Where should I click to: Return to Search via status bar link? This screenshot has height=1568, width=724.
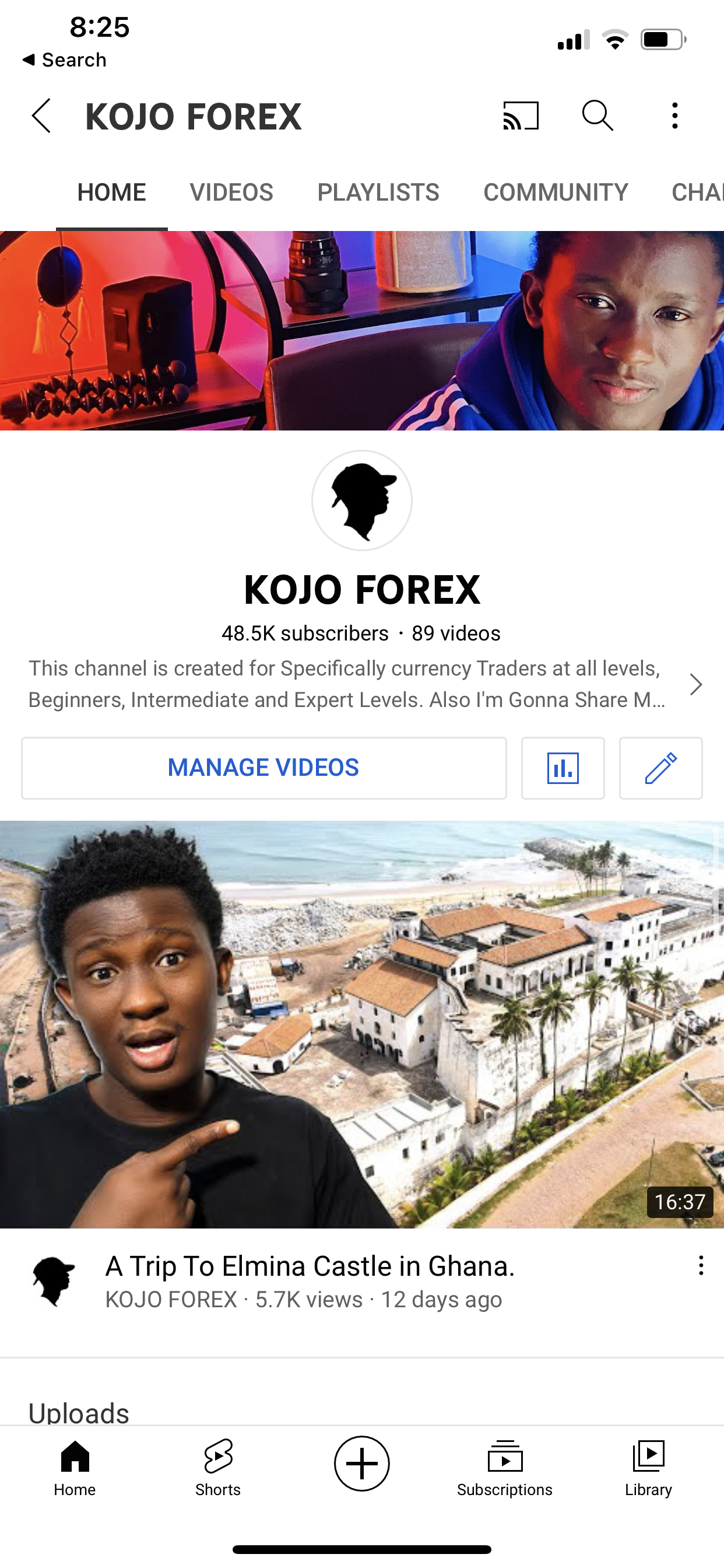[x=65, y=60]
